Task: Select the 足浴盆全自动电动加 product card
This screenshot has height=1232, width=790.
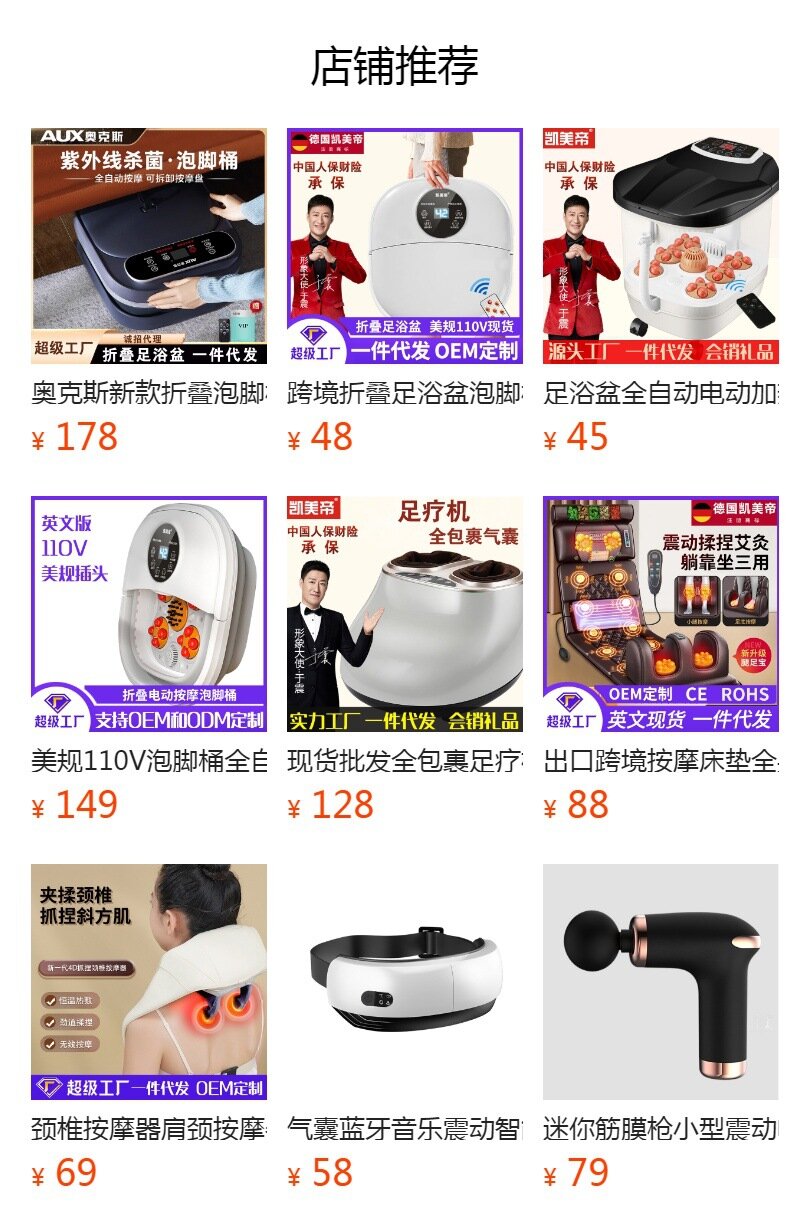Action: pos(661,246)
